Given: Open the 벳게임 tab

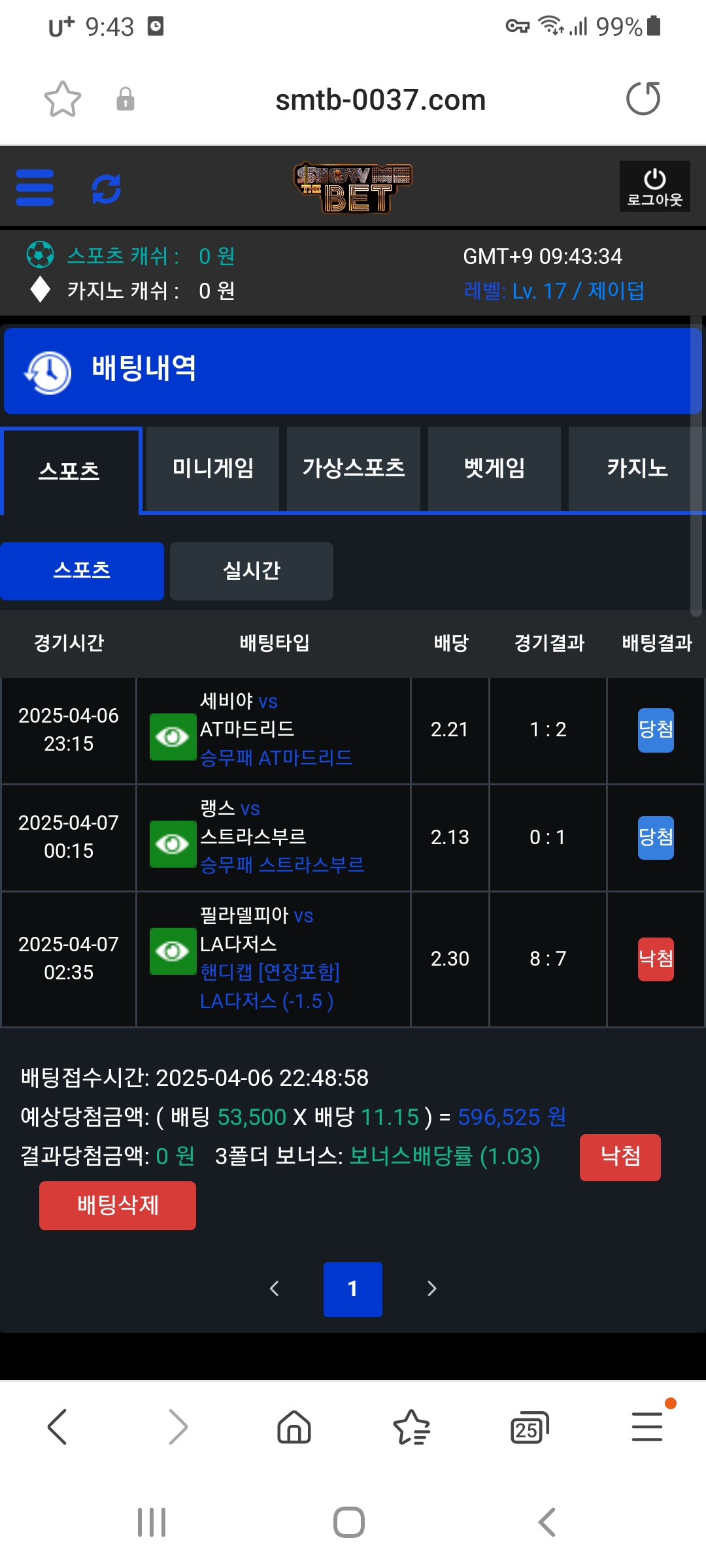Looking at the screenshot, I should (494, 468).
